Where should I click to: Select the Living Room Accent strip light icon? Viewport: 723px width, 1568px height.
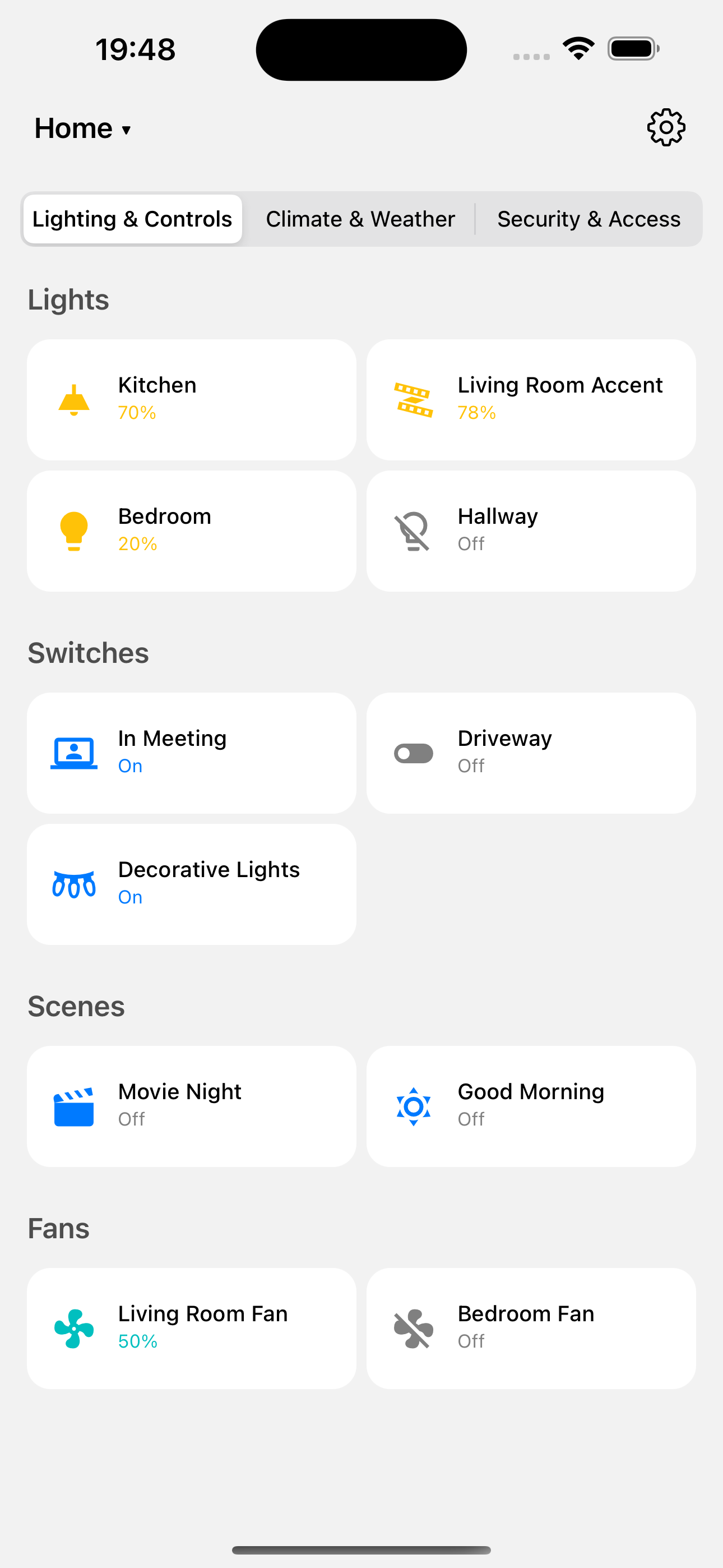(413, 399)
